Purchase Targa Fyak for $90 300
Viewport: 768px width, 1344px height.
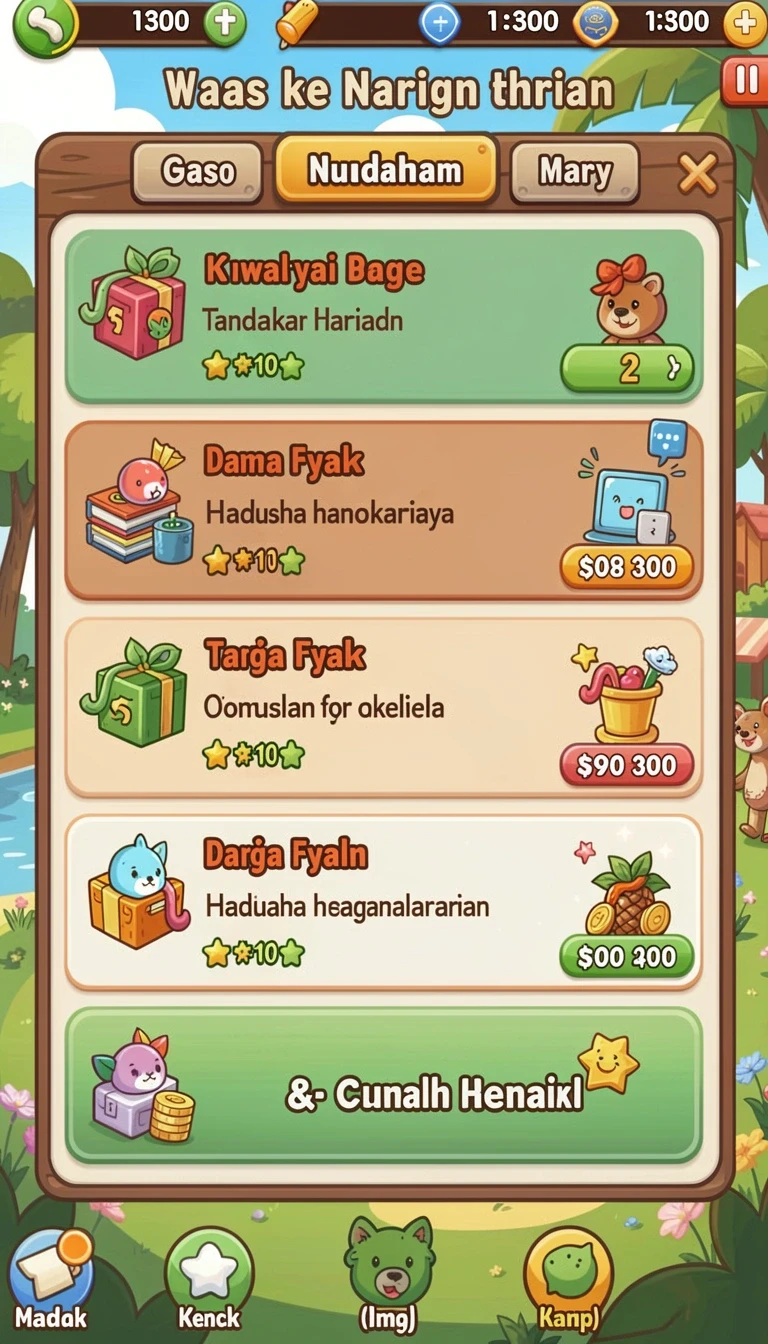[x=627, y=765]
